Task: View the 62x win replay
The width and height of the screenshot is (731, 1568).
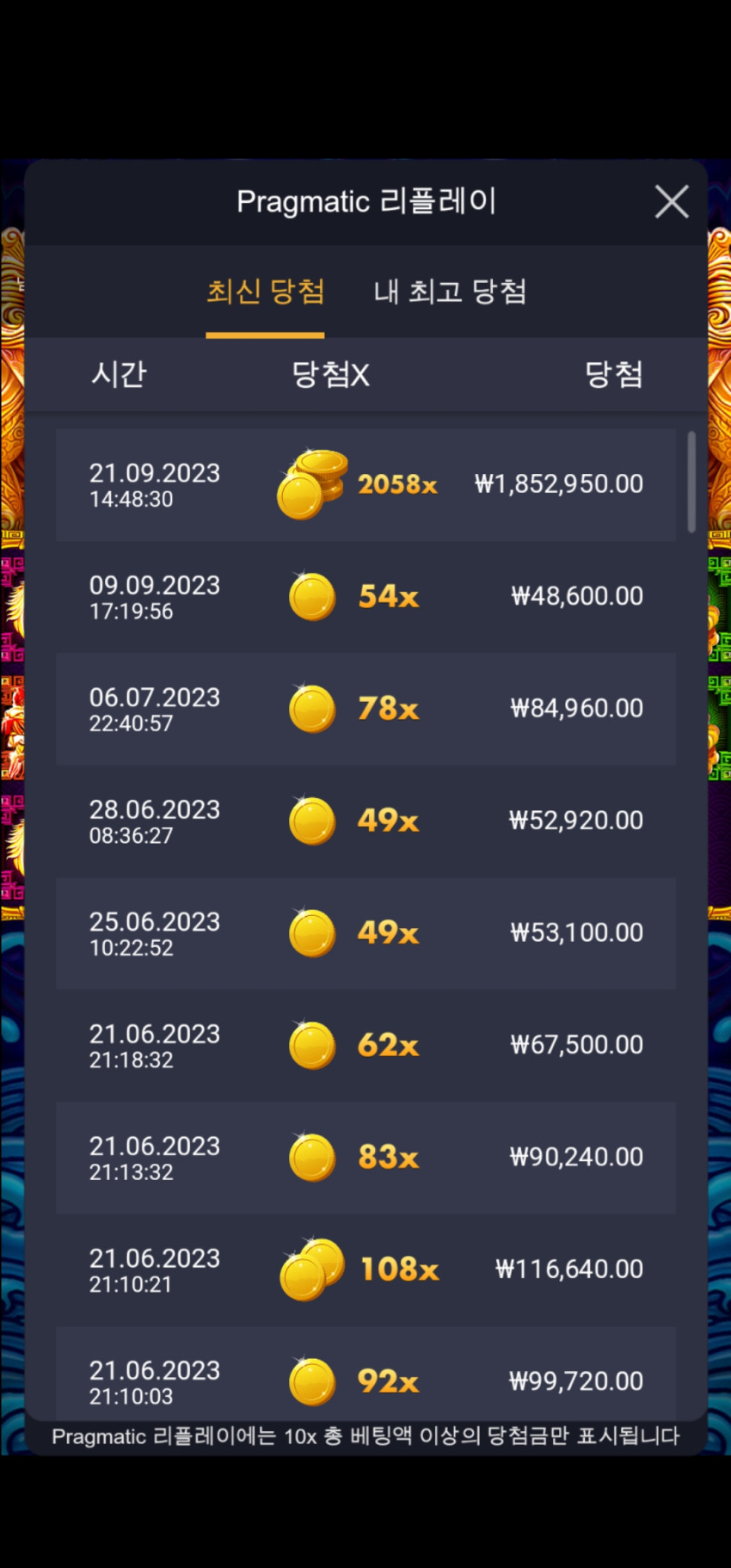Action: 365,1045
